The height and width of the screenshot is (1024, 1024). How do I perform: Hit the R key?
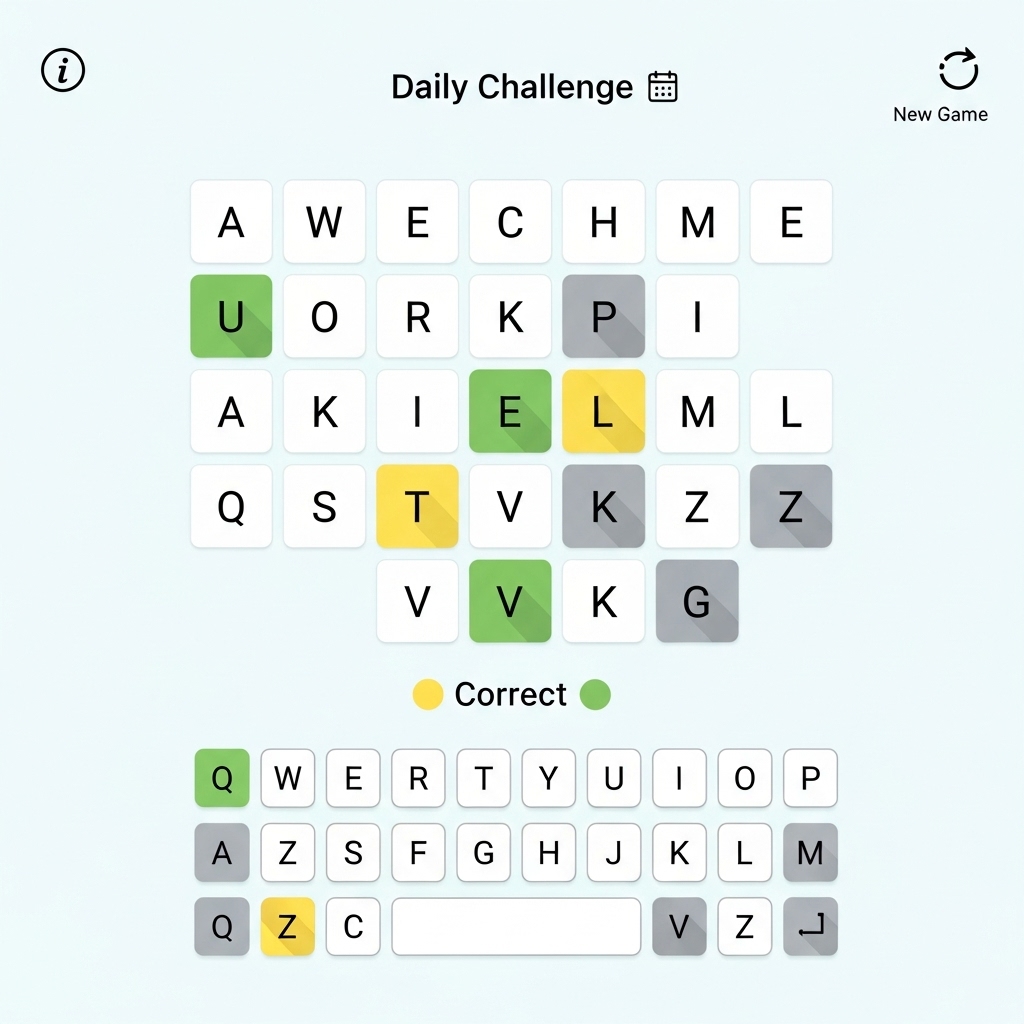pyautogui.click(x=418, y=778)
